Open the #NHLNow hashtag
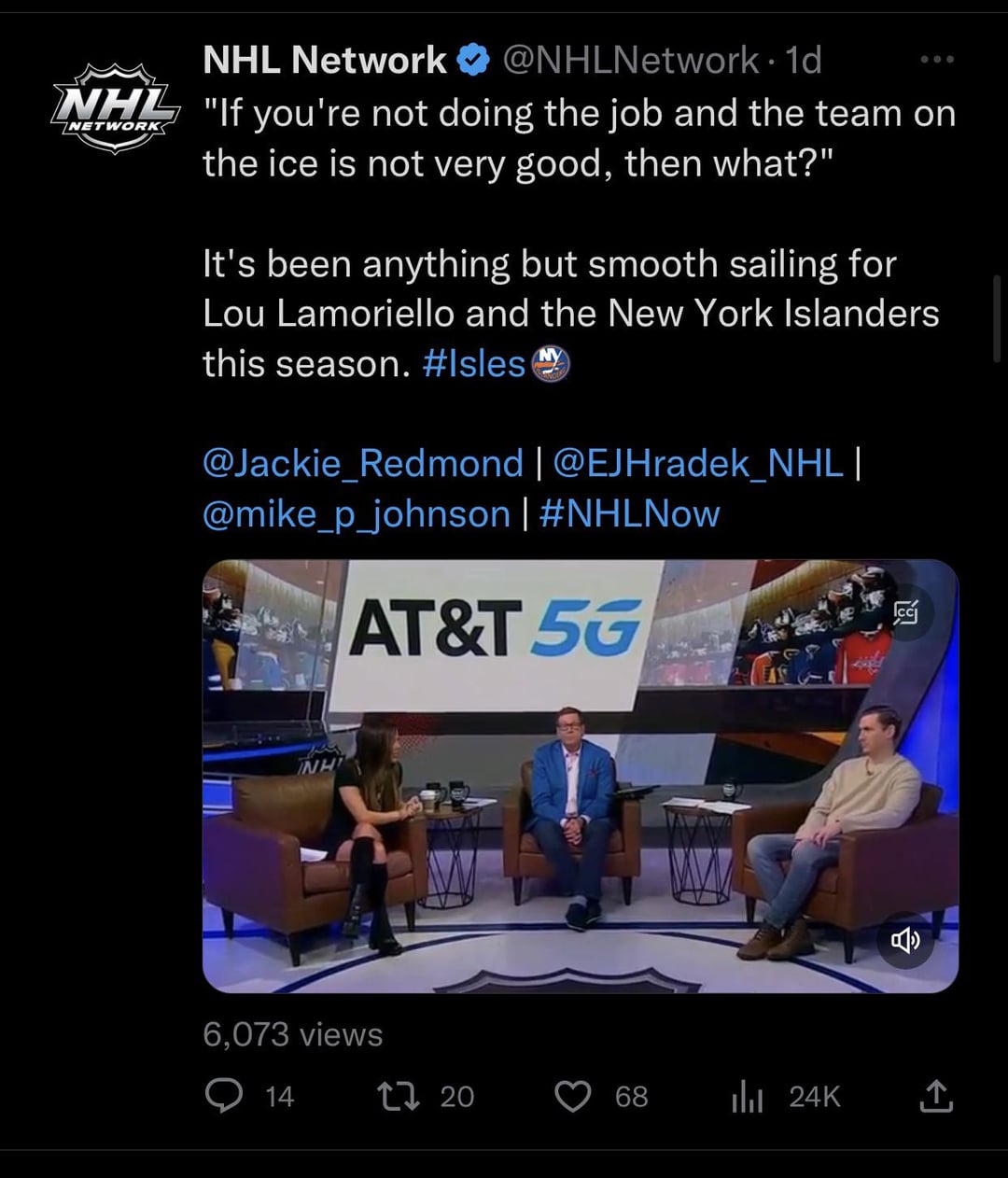The image size is (1008, 1178). click(x=629, y=513)
